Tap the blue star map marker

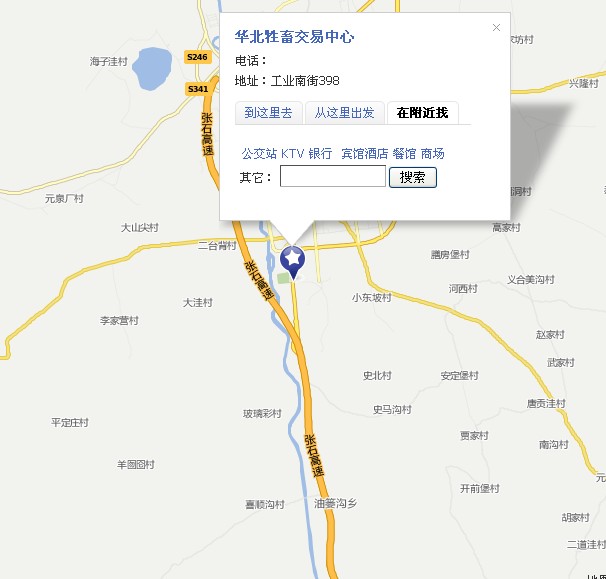coord(293,261)
